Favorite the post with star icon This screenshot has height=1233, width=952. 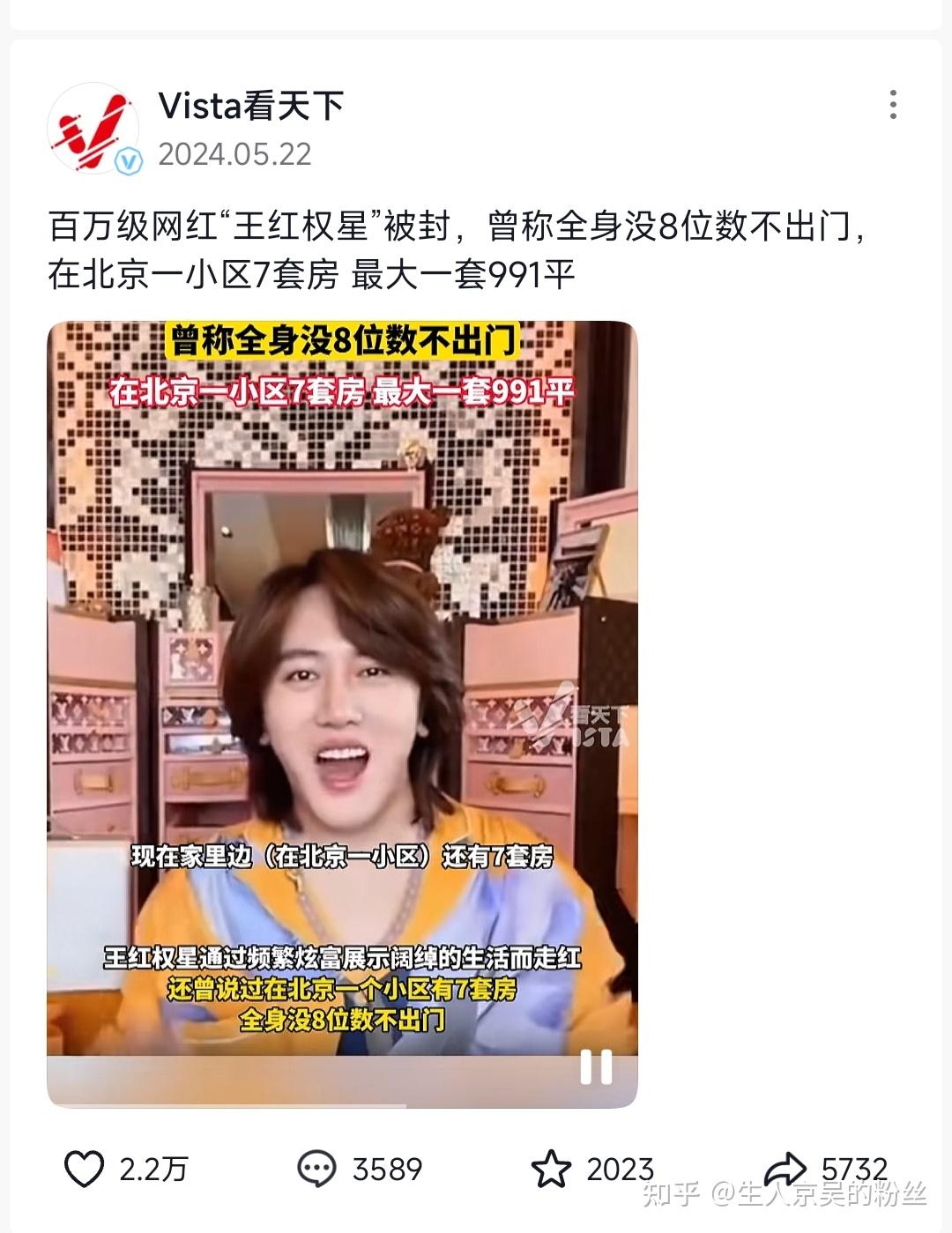[552, 1170]
